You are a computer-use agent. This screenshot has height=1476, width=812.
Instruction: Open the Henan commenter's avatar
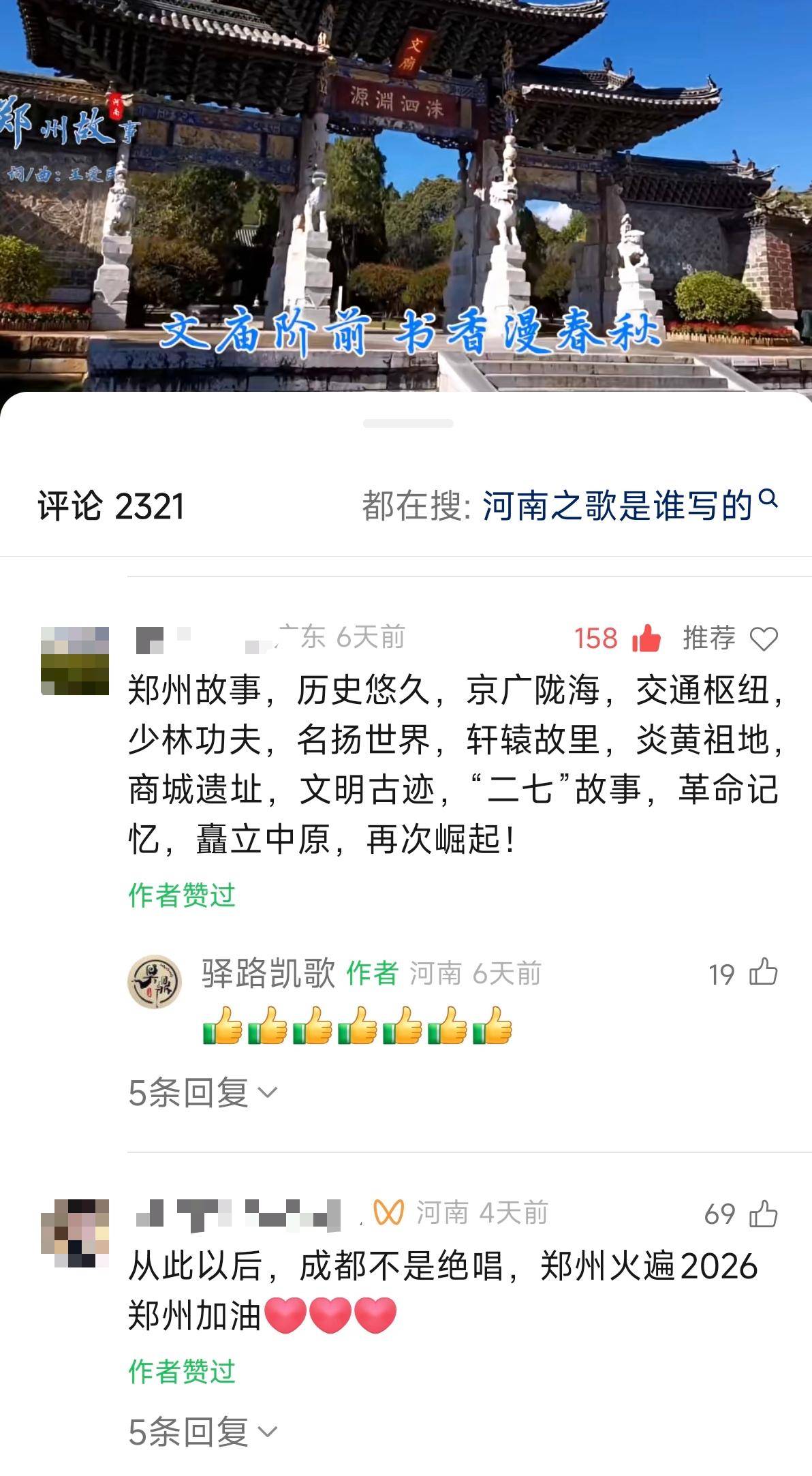click(75, 1233)
